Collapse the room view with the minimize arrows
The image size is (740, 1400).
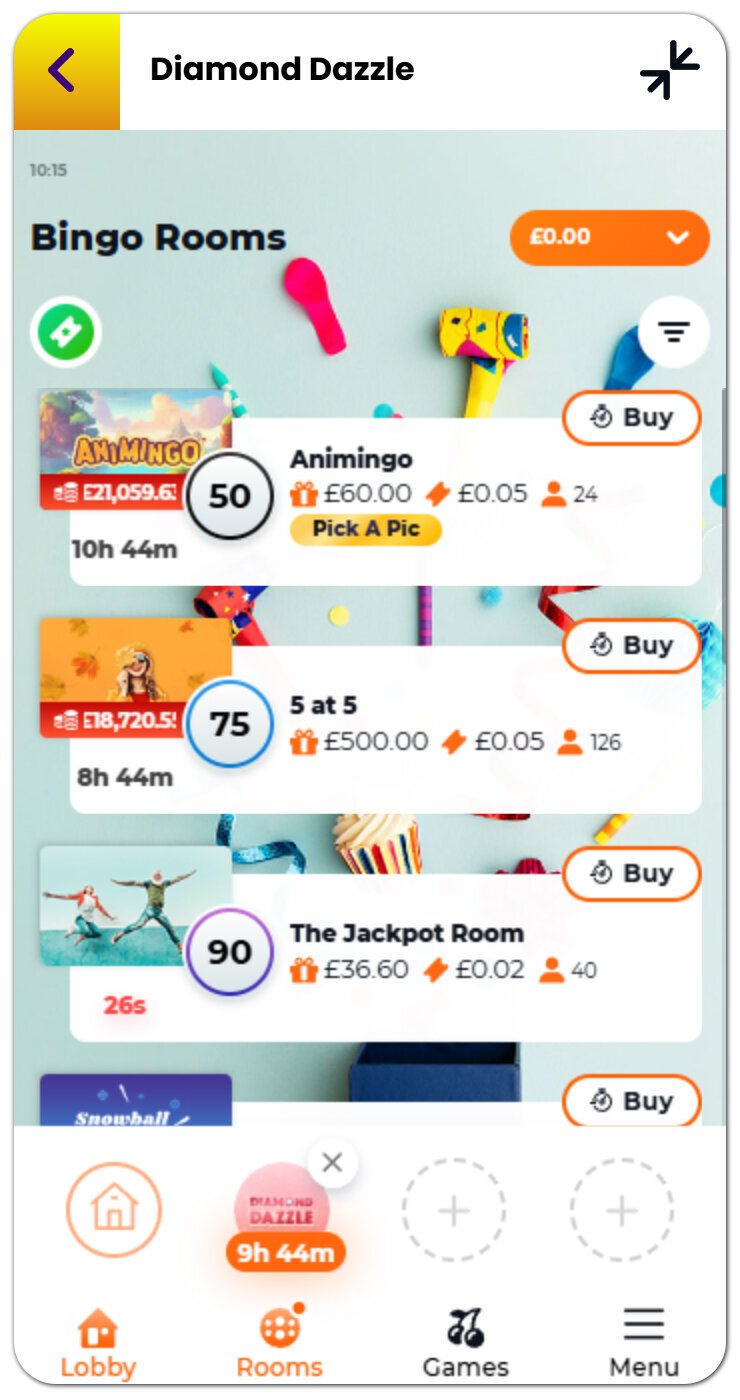(671, 68)
